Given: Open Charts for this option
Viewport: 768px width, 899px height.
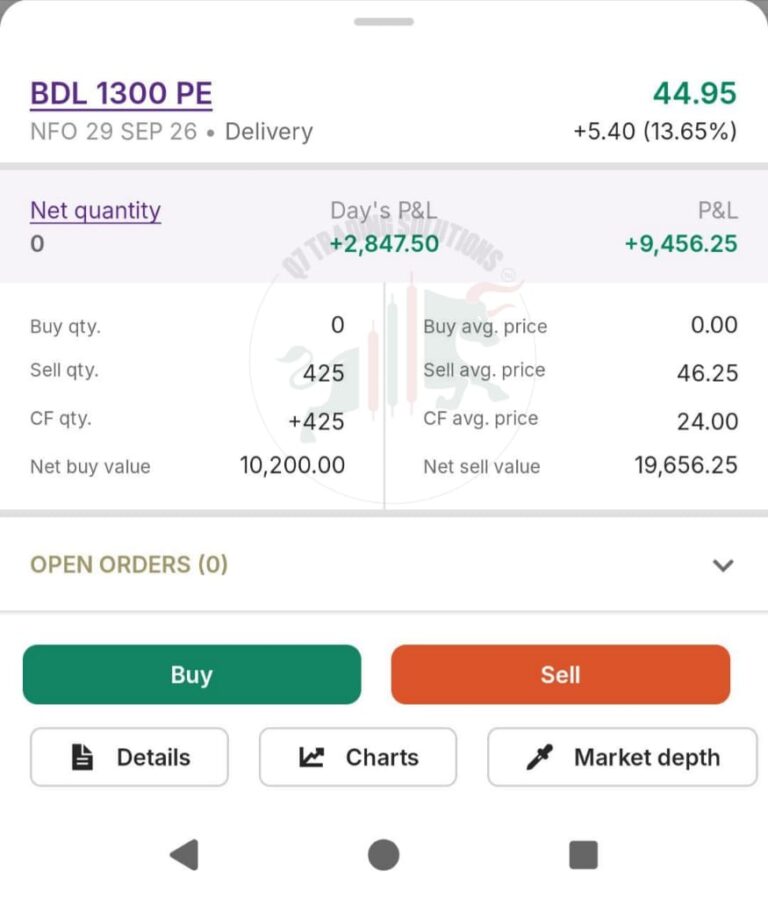Looking at the screenshot, I should tap(358, 757).
